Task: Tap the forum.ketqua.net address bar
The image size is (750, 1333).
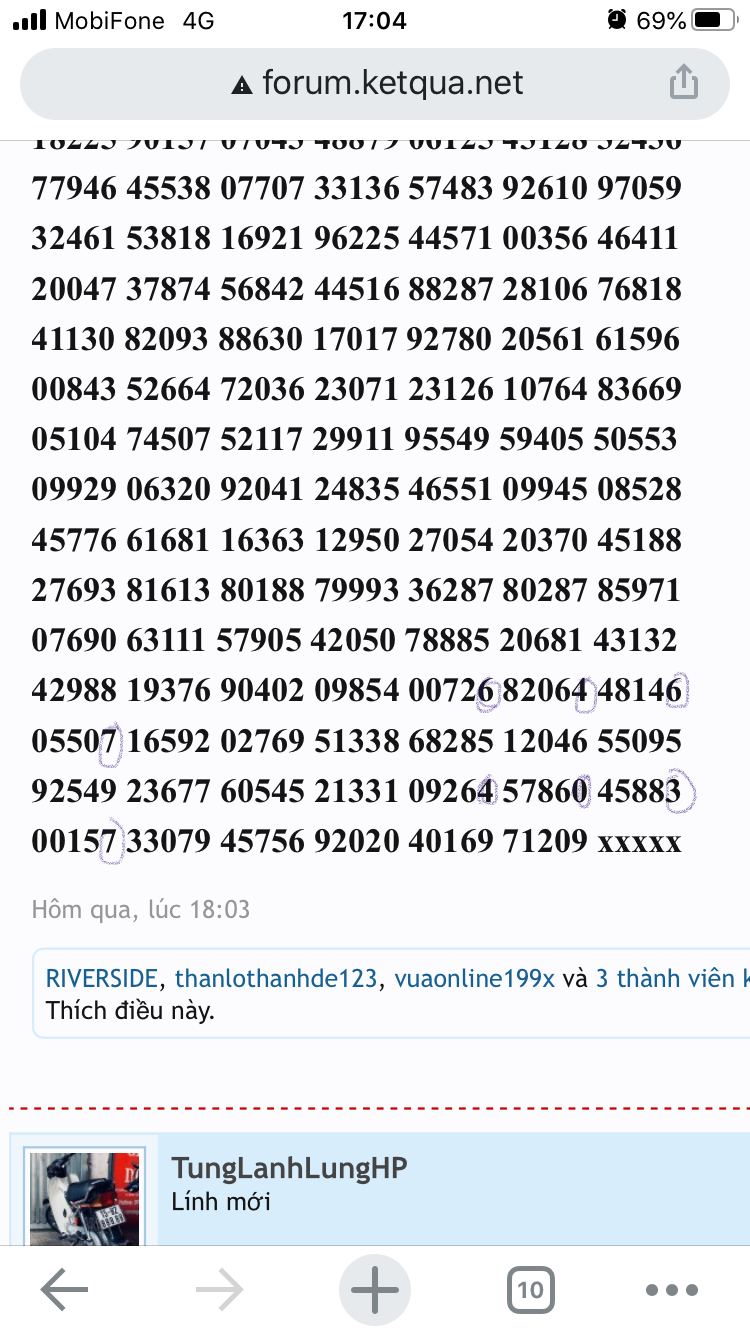Action: (375, 83)
